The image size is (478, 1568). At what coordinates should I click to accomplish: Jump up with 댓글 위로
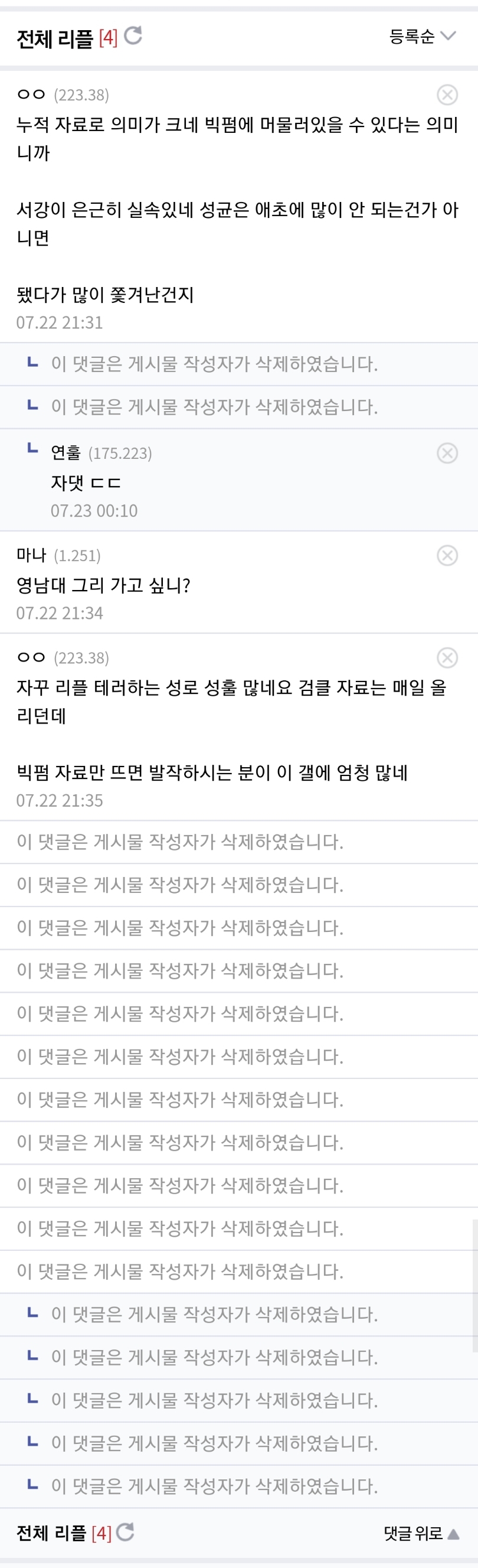pos(421,1533)
